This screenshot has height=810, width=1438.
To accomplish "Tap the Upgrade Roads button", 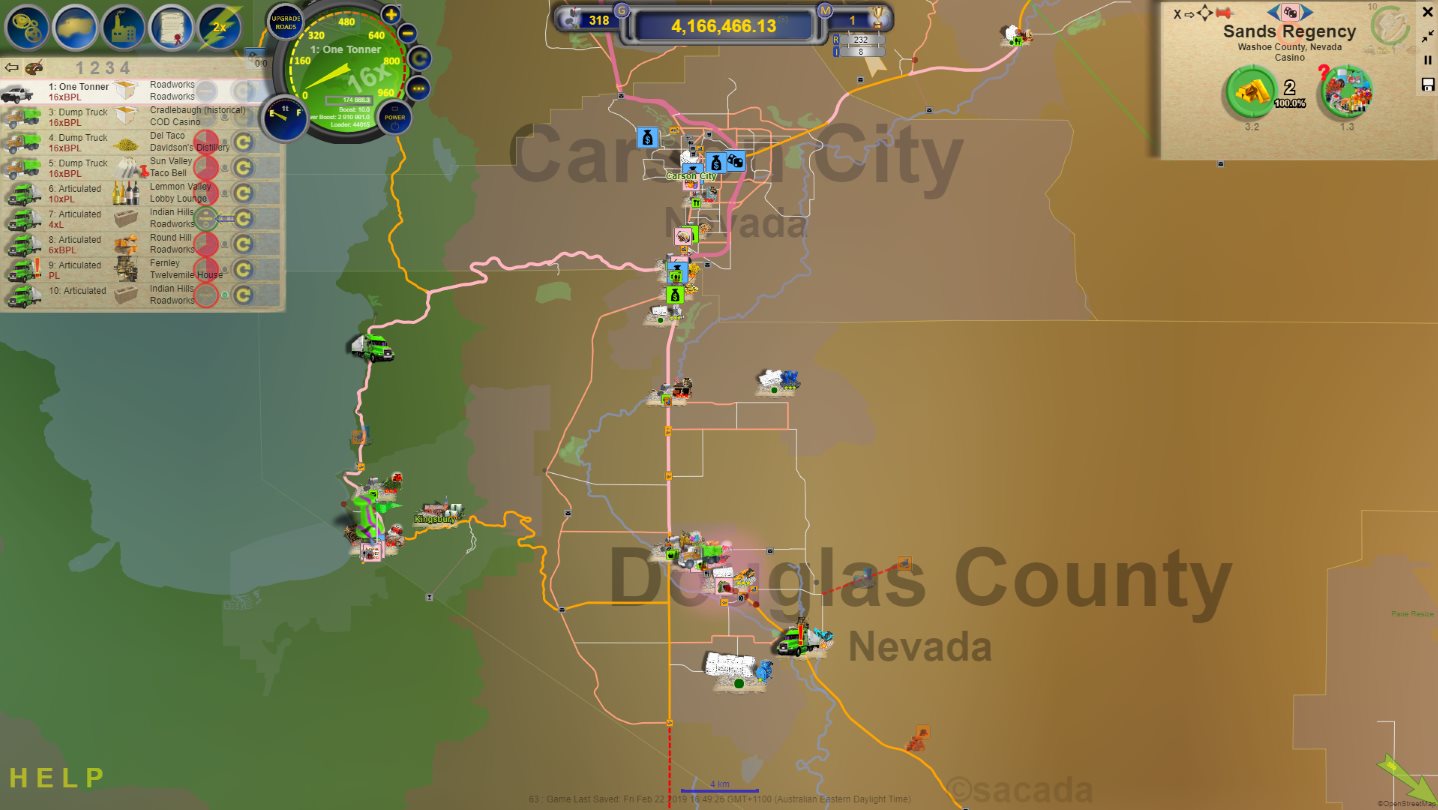I will click(285, 23).
